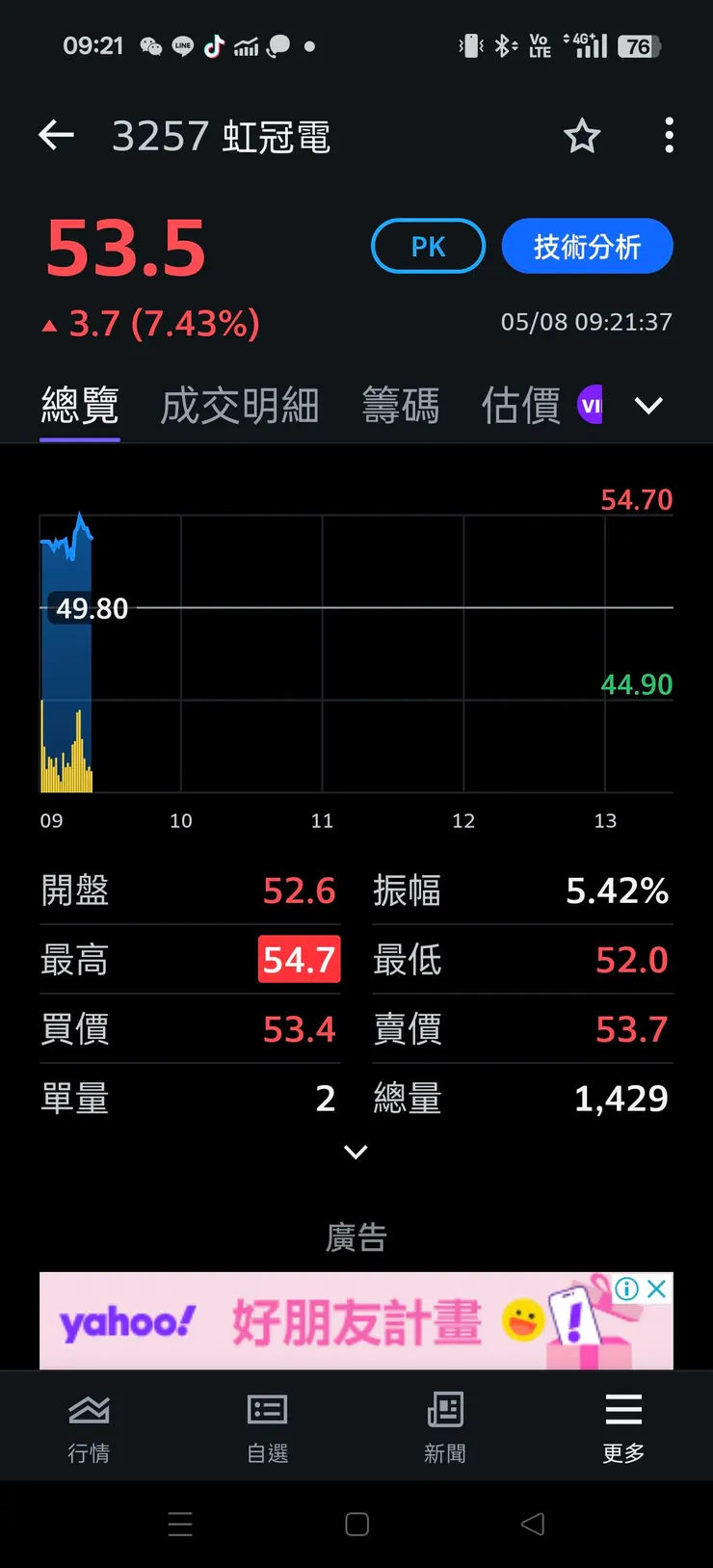Toggle favorite status with the star
Viewport: 713px width, 1568px height.
pos(582,137)
